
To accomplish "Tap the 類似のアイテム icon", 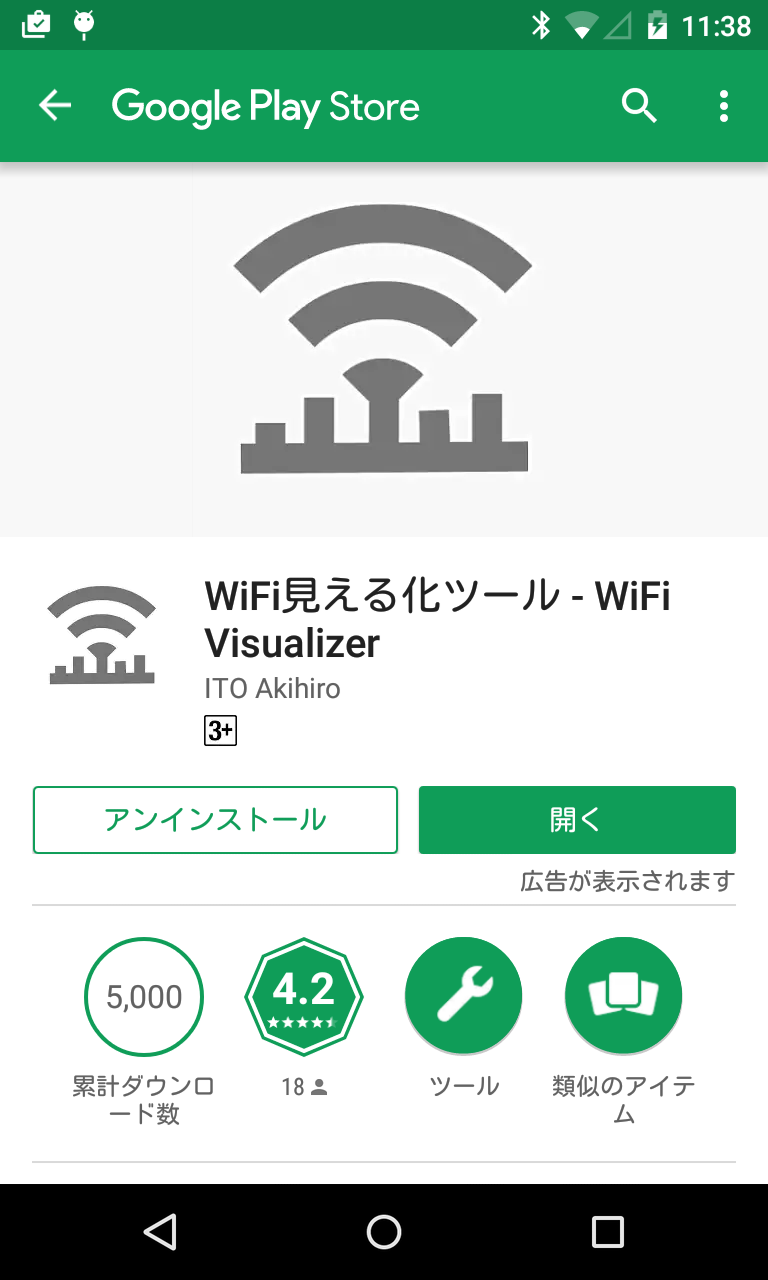I will 623,996.
